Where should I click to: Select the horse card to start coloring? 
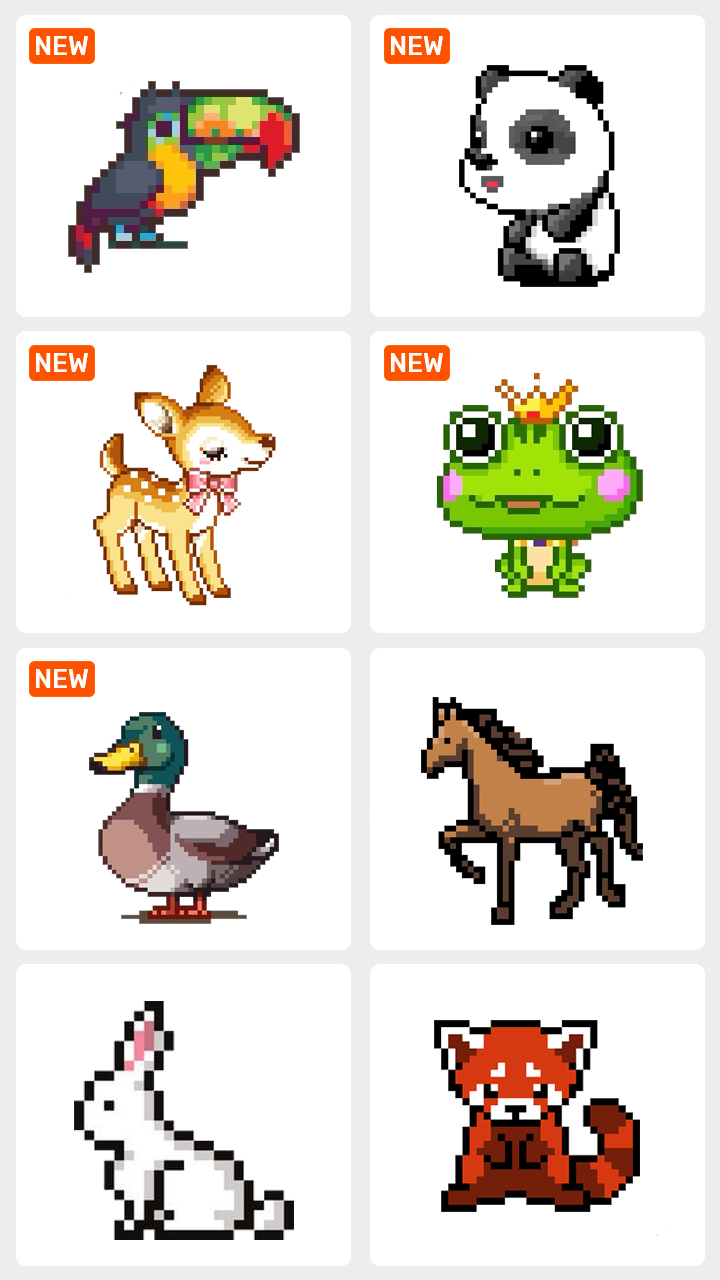(x=537, y=800)
